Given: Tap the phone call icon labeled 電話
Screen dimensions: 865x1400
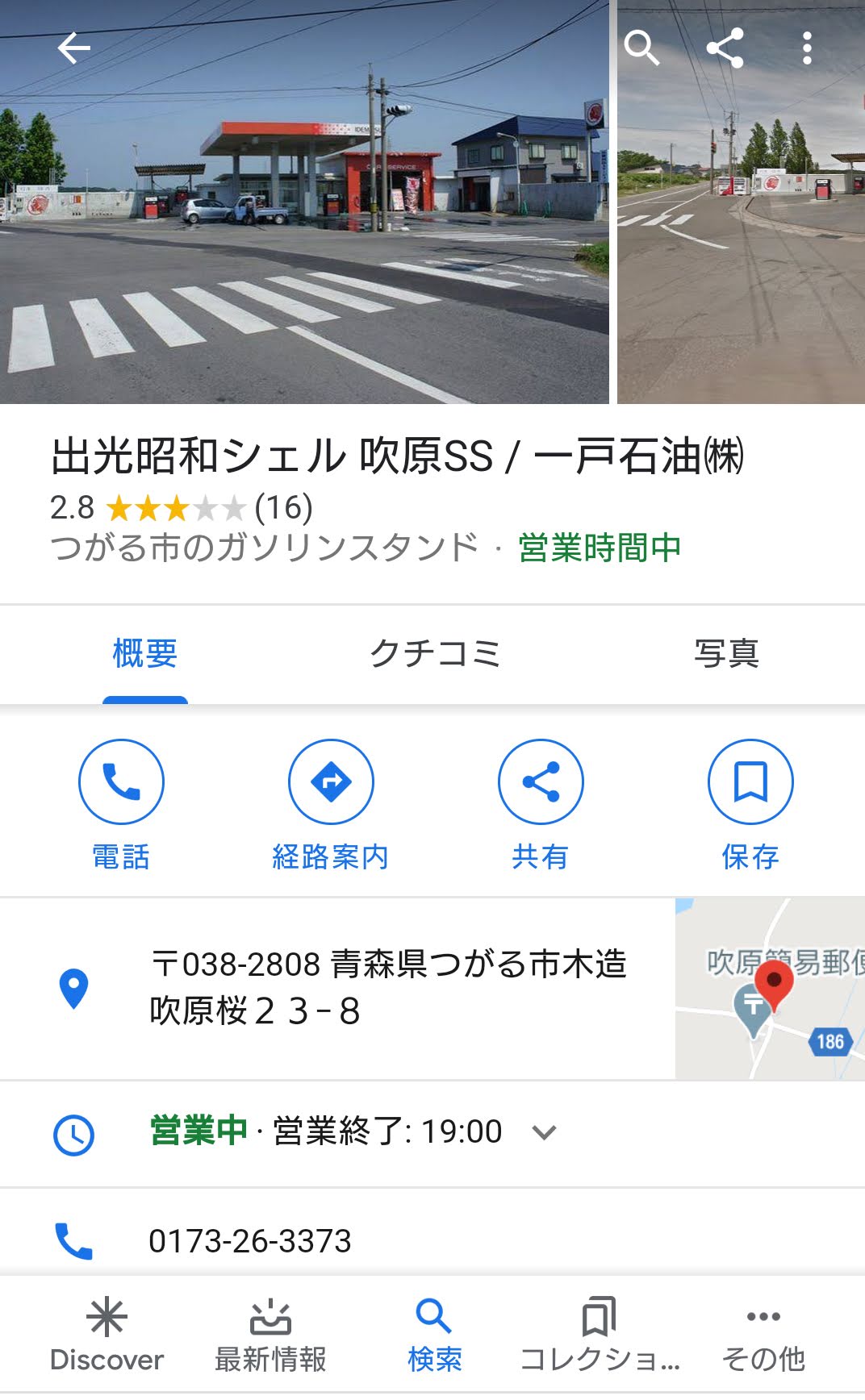Looking at the screenshot, I should pyautogui.click(x=121, y=781).
